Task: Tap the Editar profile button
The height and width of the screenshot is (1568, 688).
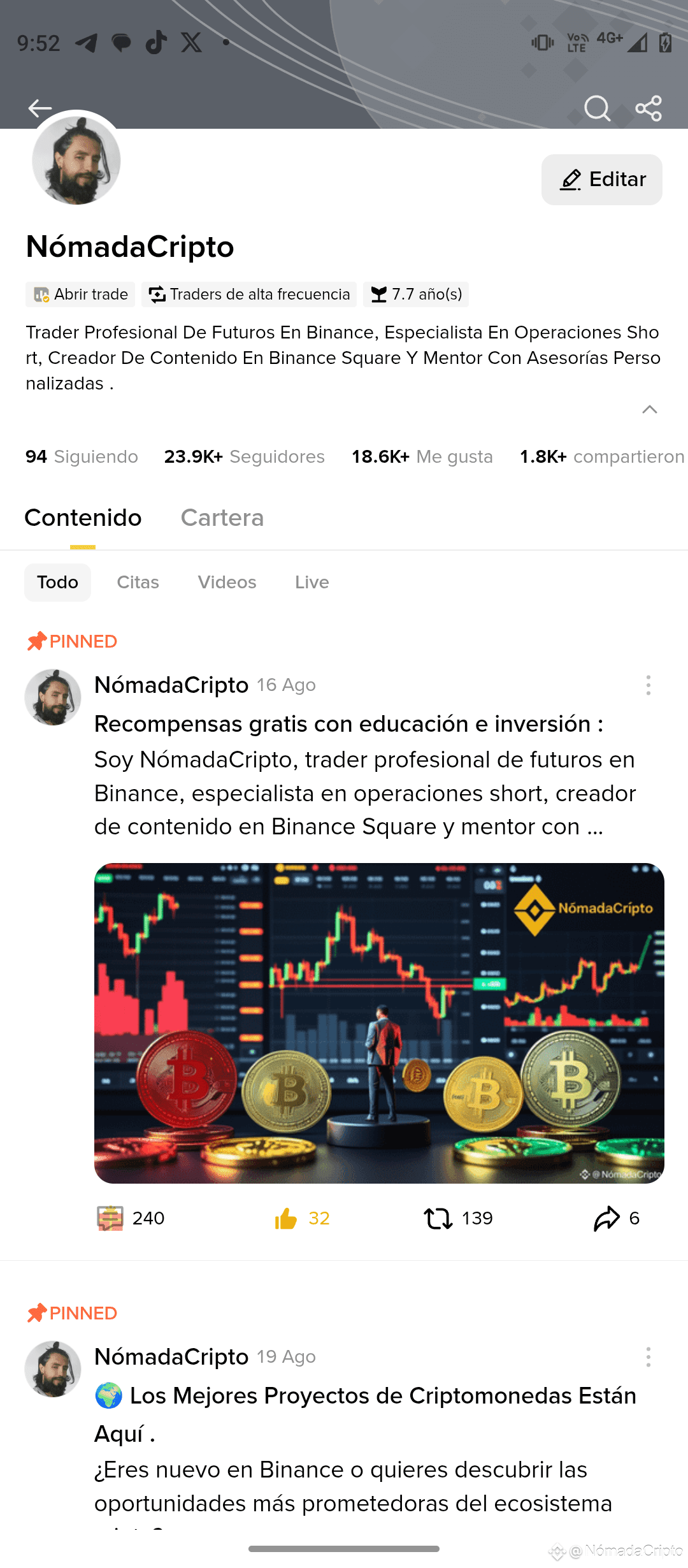Action: pos(602,180)
